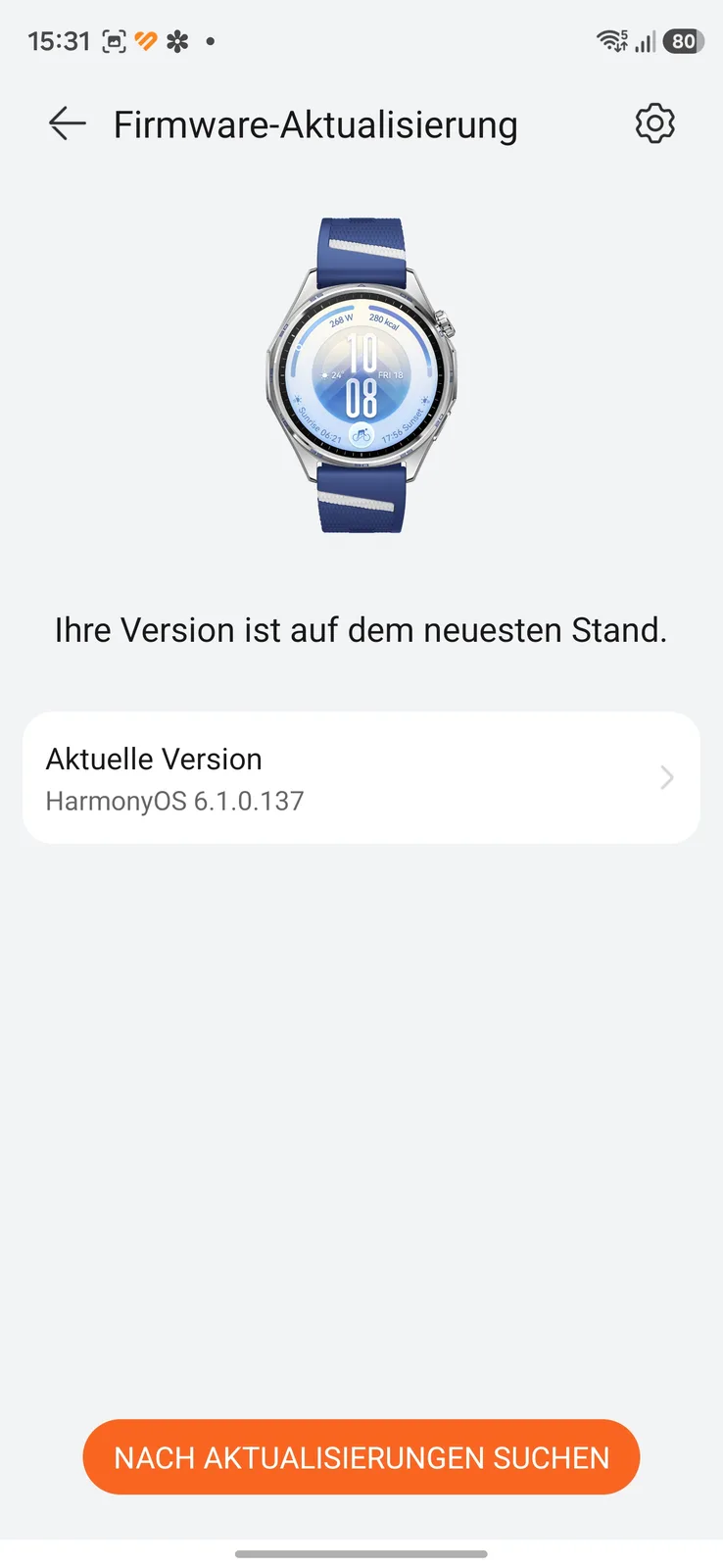Tap Nach Aktualisierungen suchen button
This screenshot has width=723, height=1568.
[361, 1456]
